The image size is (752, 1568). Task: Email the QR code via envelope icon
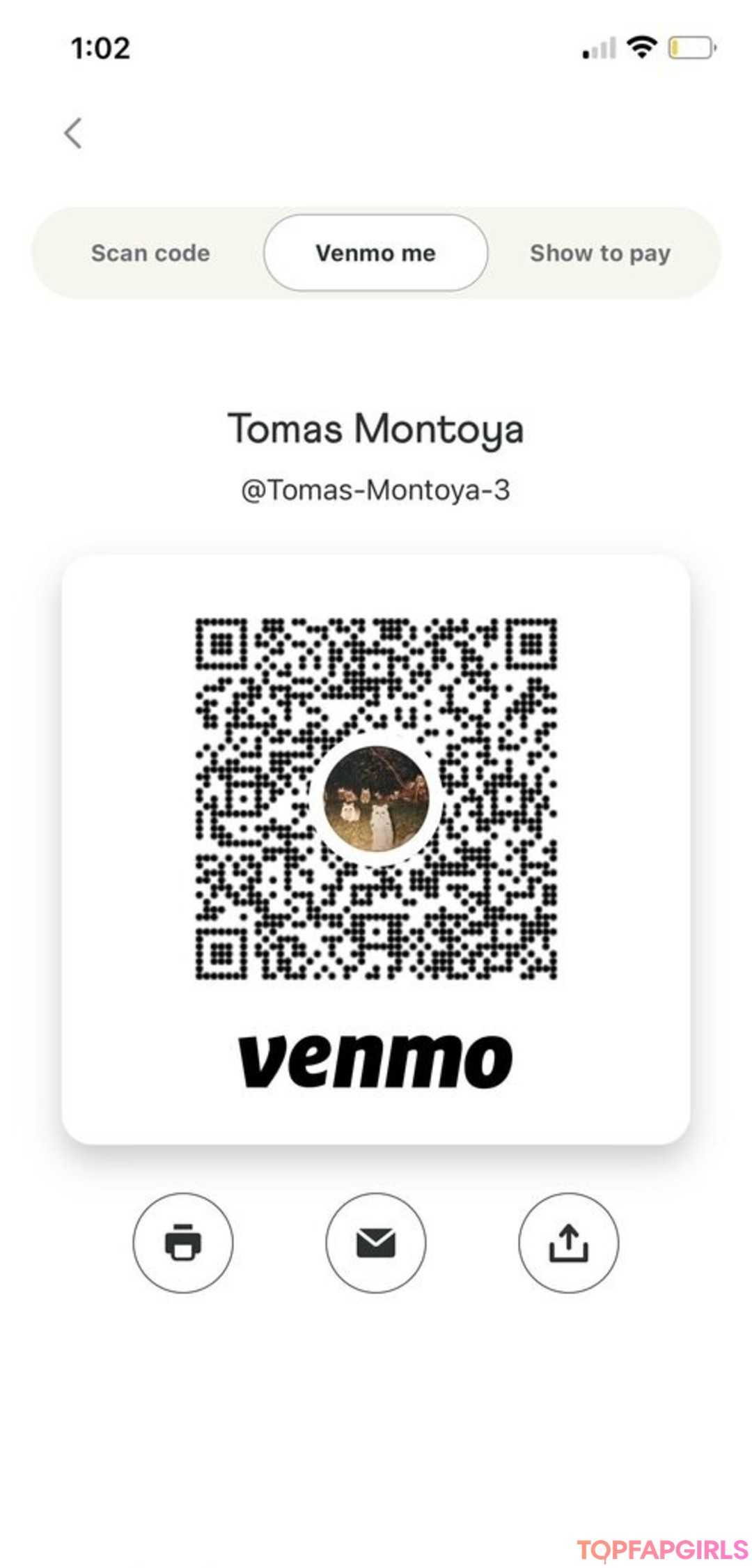pyautogui.click(x=375, y=1243)
